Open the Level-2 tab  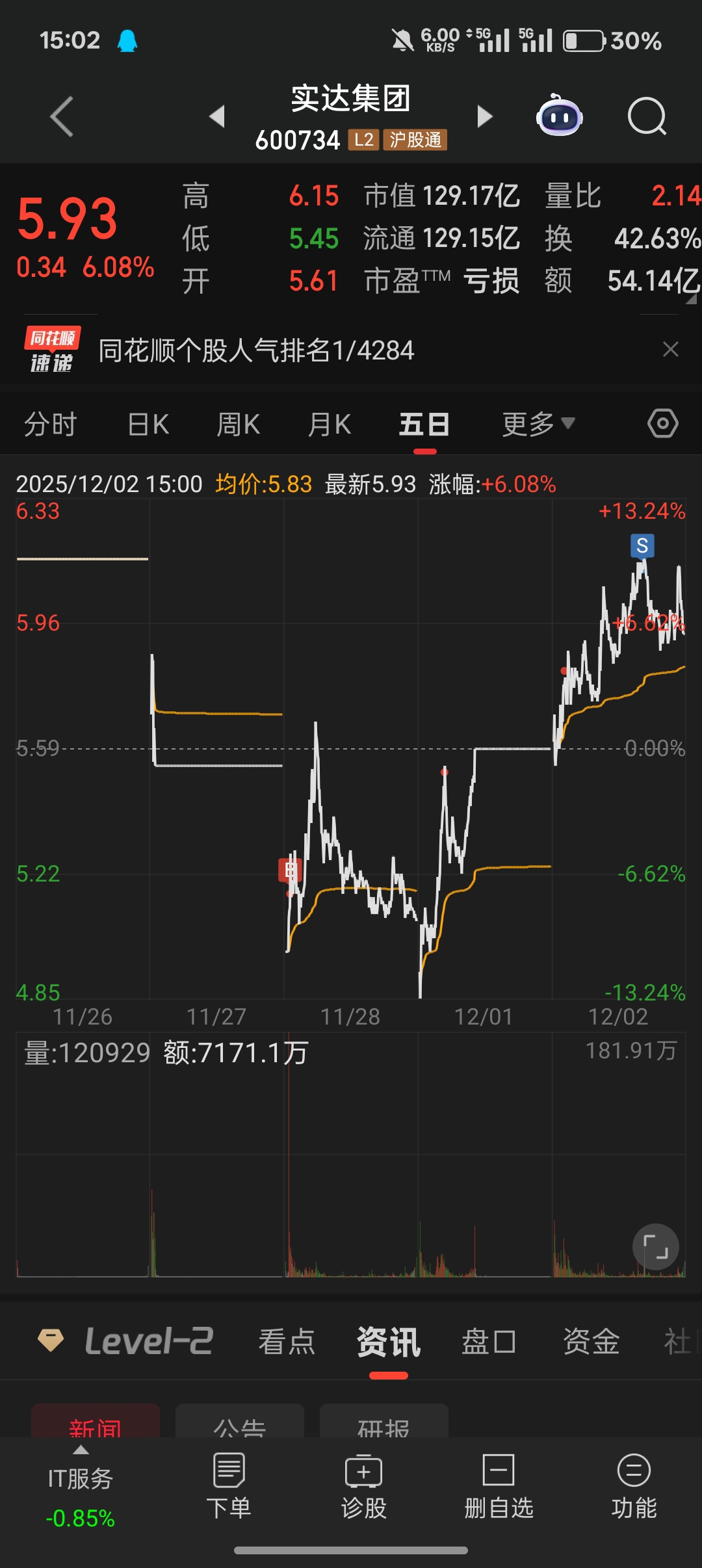point(126,1341)
